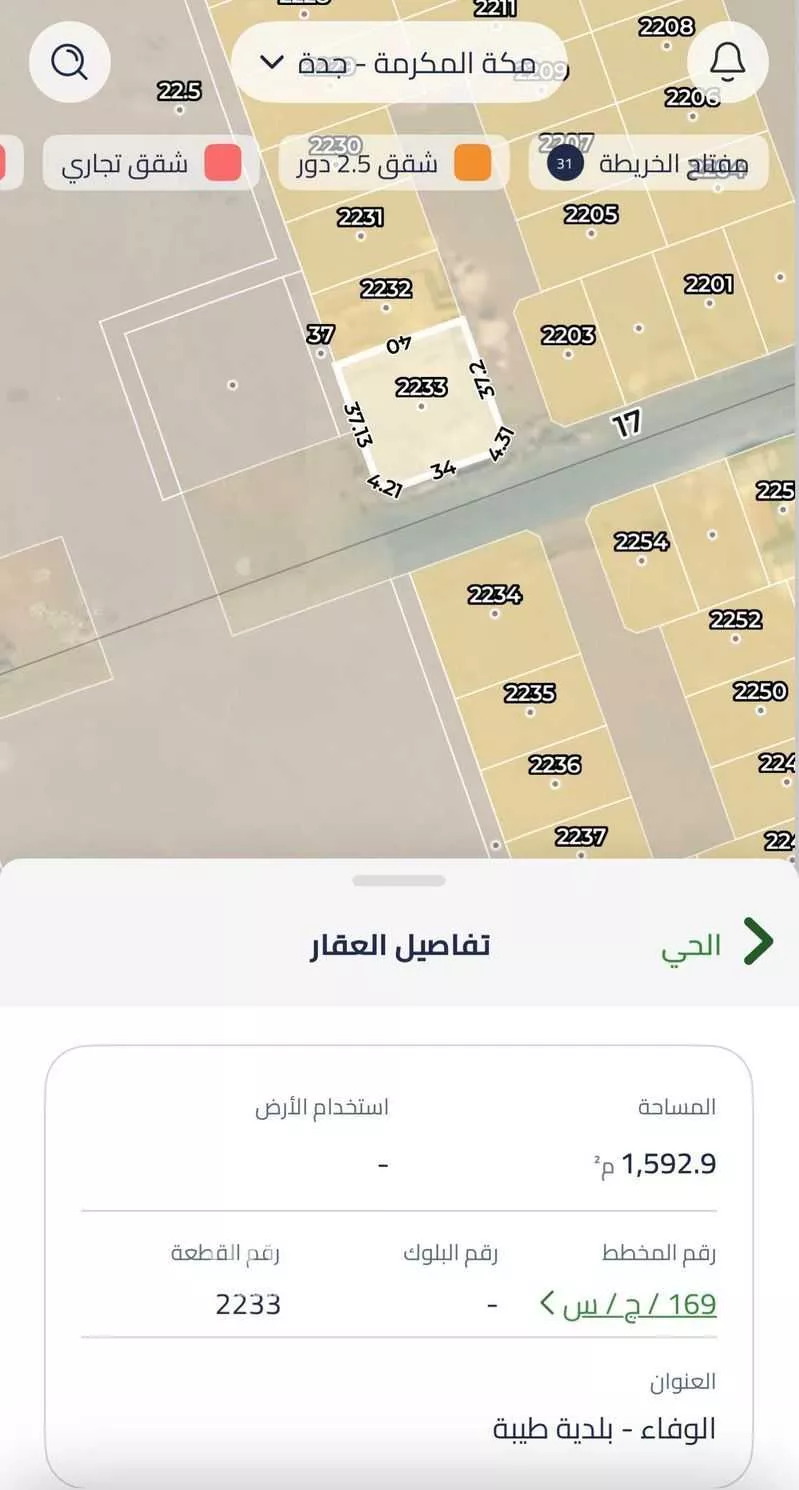Tap the bottom sheet drag handle
Screen dimensions: 799x1490
pos(399,881)
